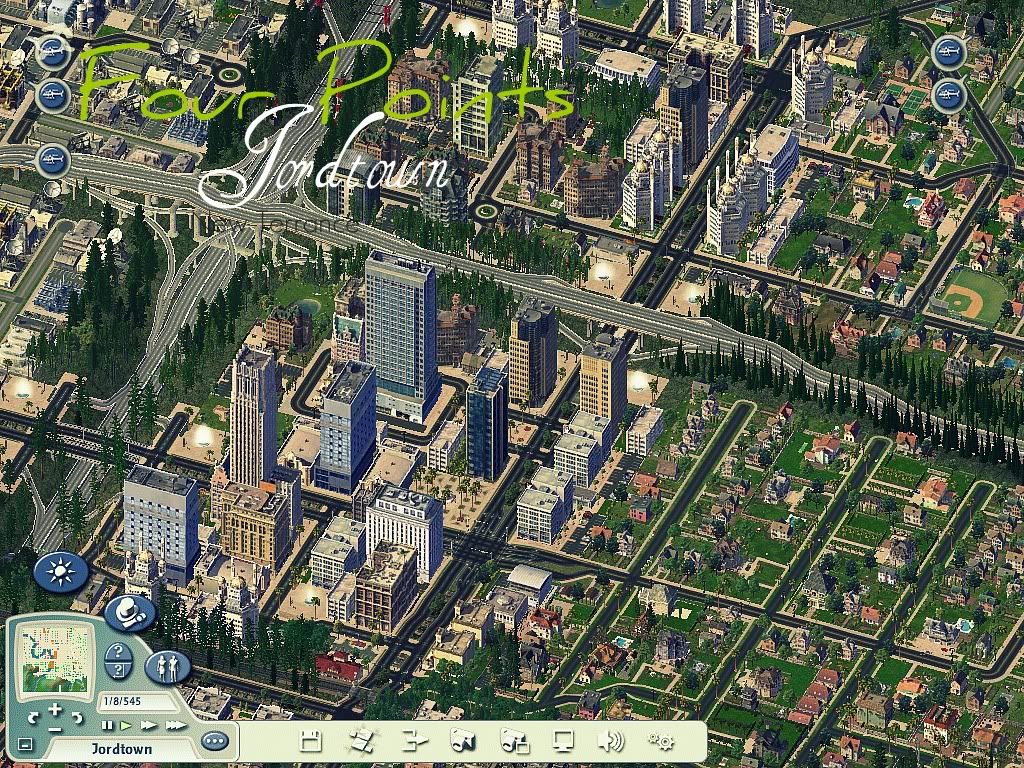Pause the simulation
Screen dimensions: 1024x768
point(109,726)
